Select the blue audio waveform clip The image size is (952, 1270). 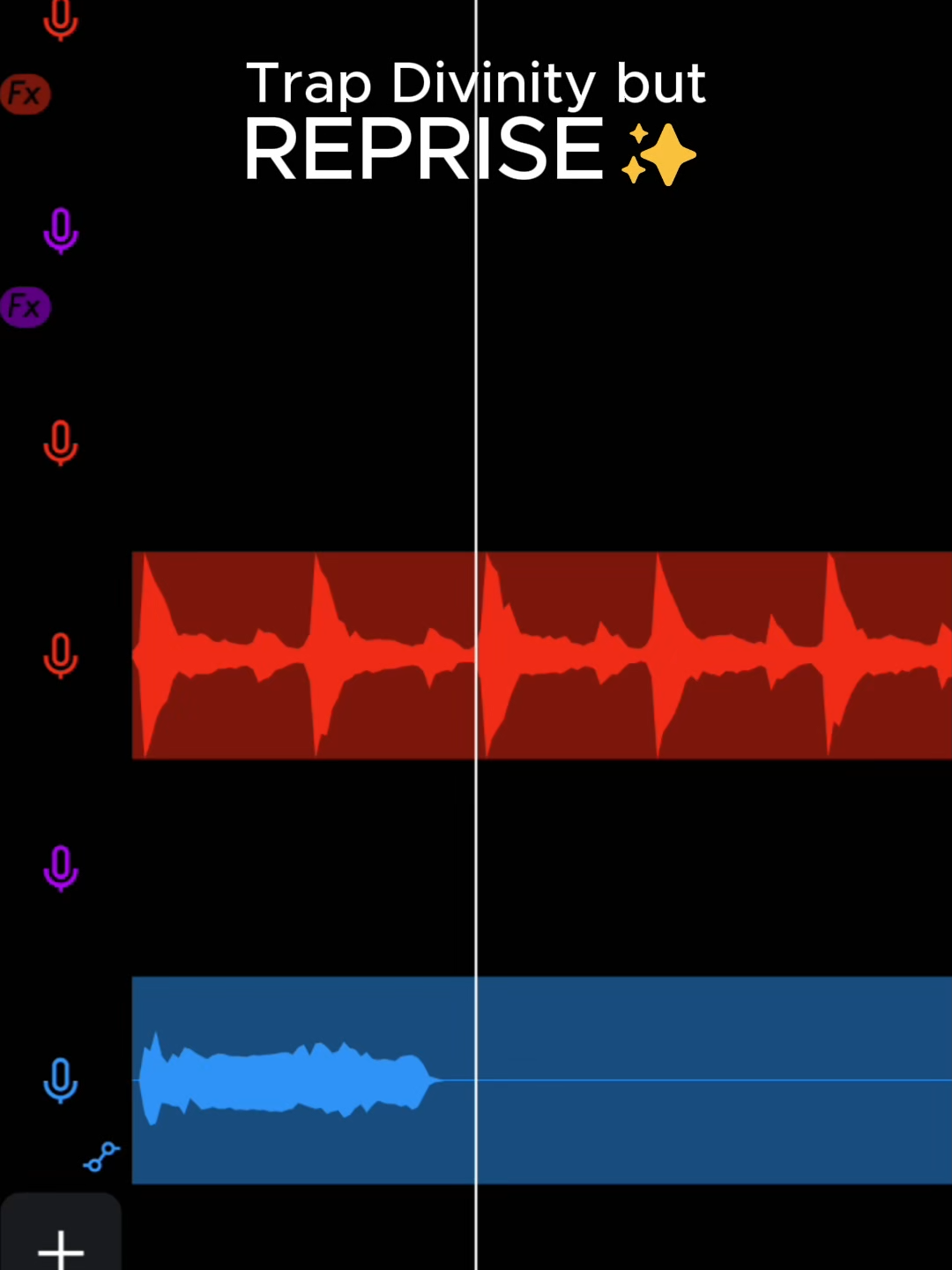(617, 1080)
